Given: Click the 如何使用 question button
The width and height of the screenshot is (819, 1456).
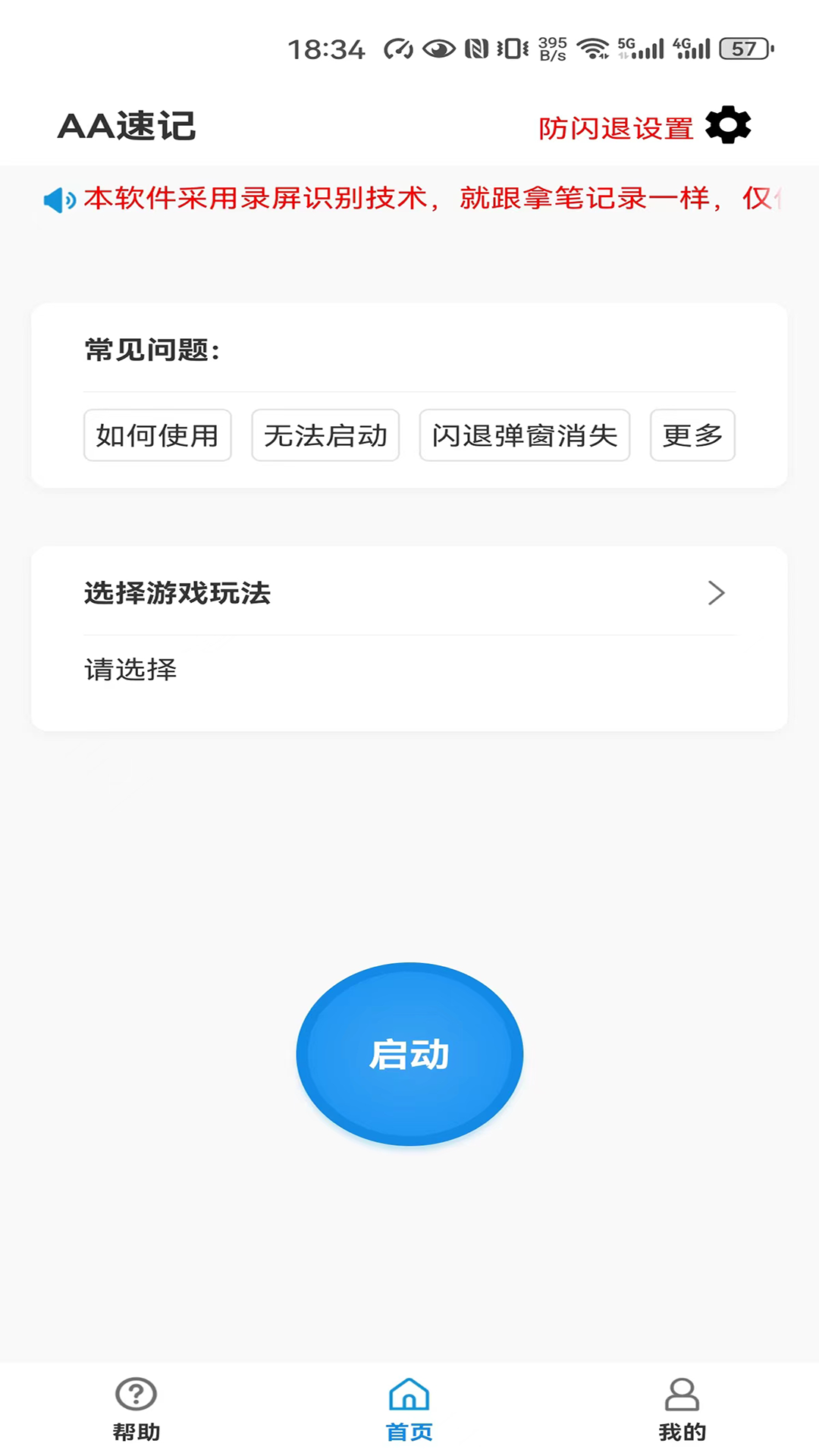Looking at the screenshot, I should (157, 435).
